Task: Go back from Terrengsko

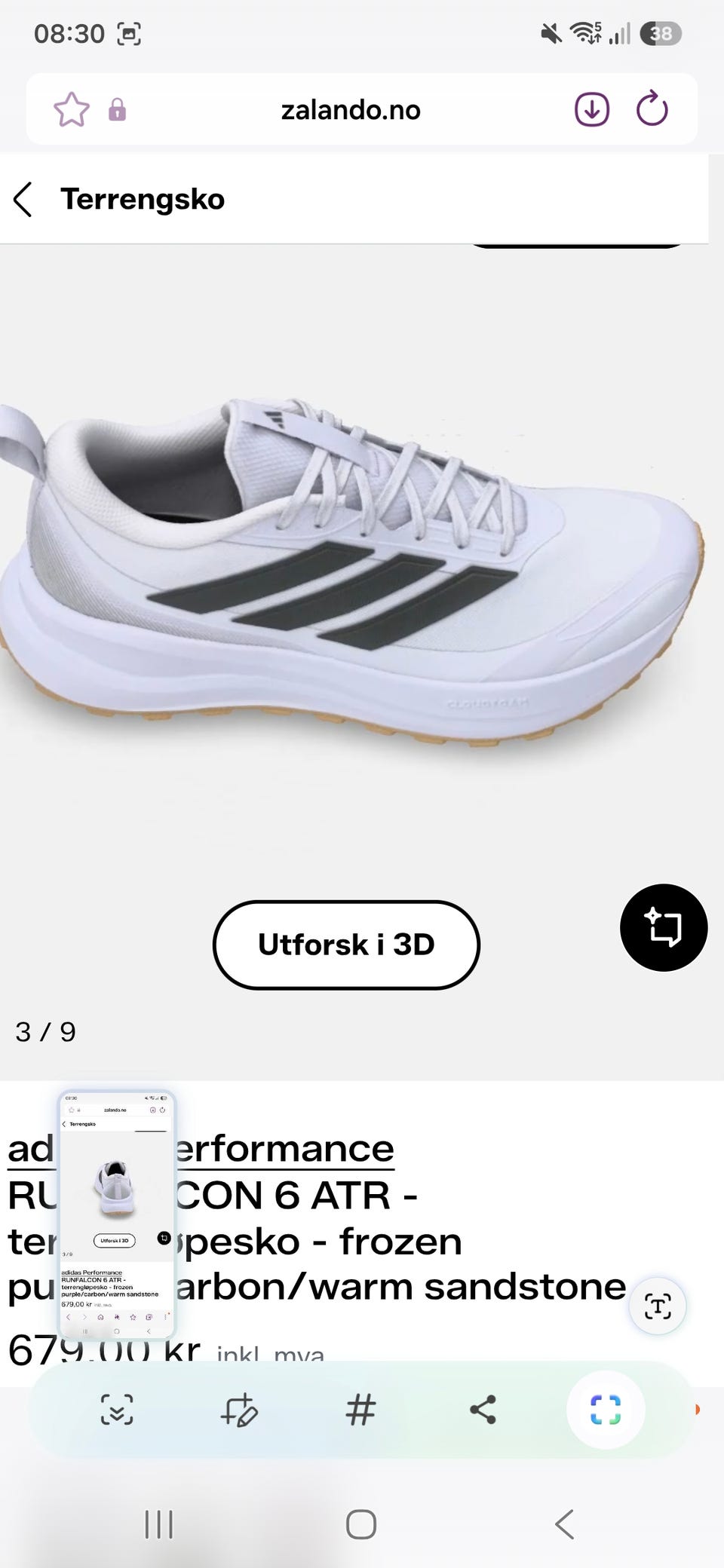Action: (23, 200)
